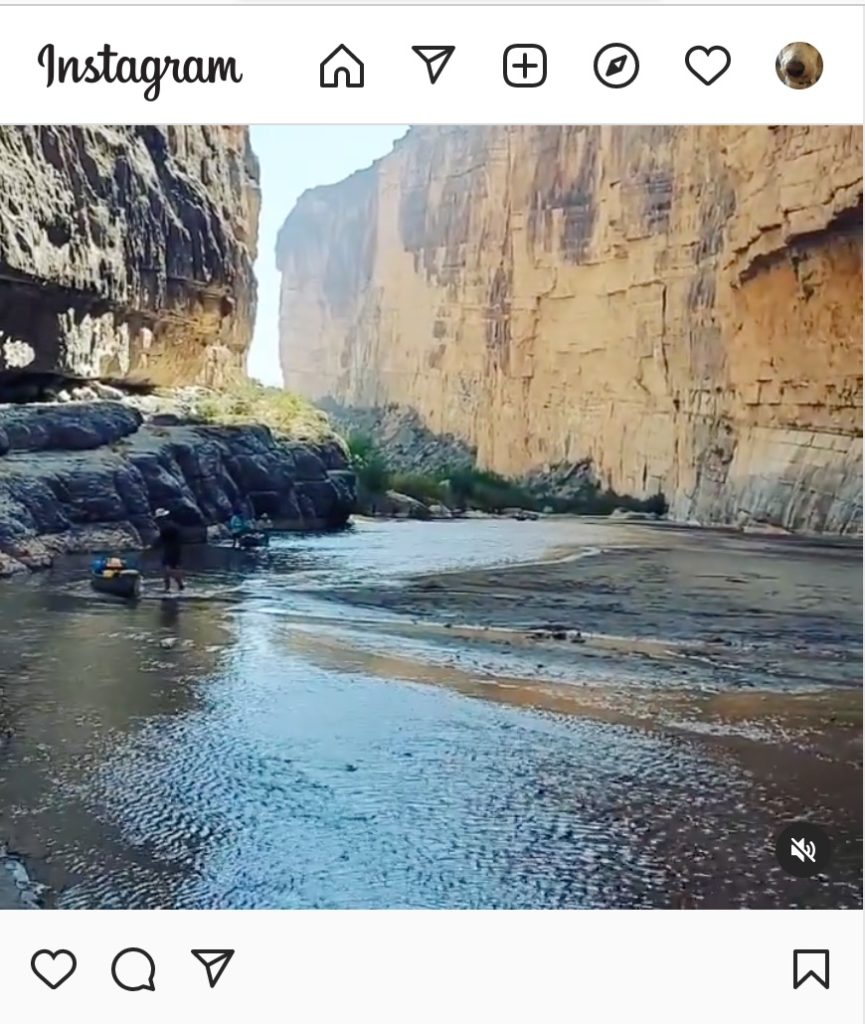Go to the Instagram home feed

coord(342,67)
